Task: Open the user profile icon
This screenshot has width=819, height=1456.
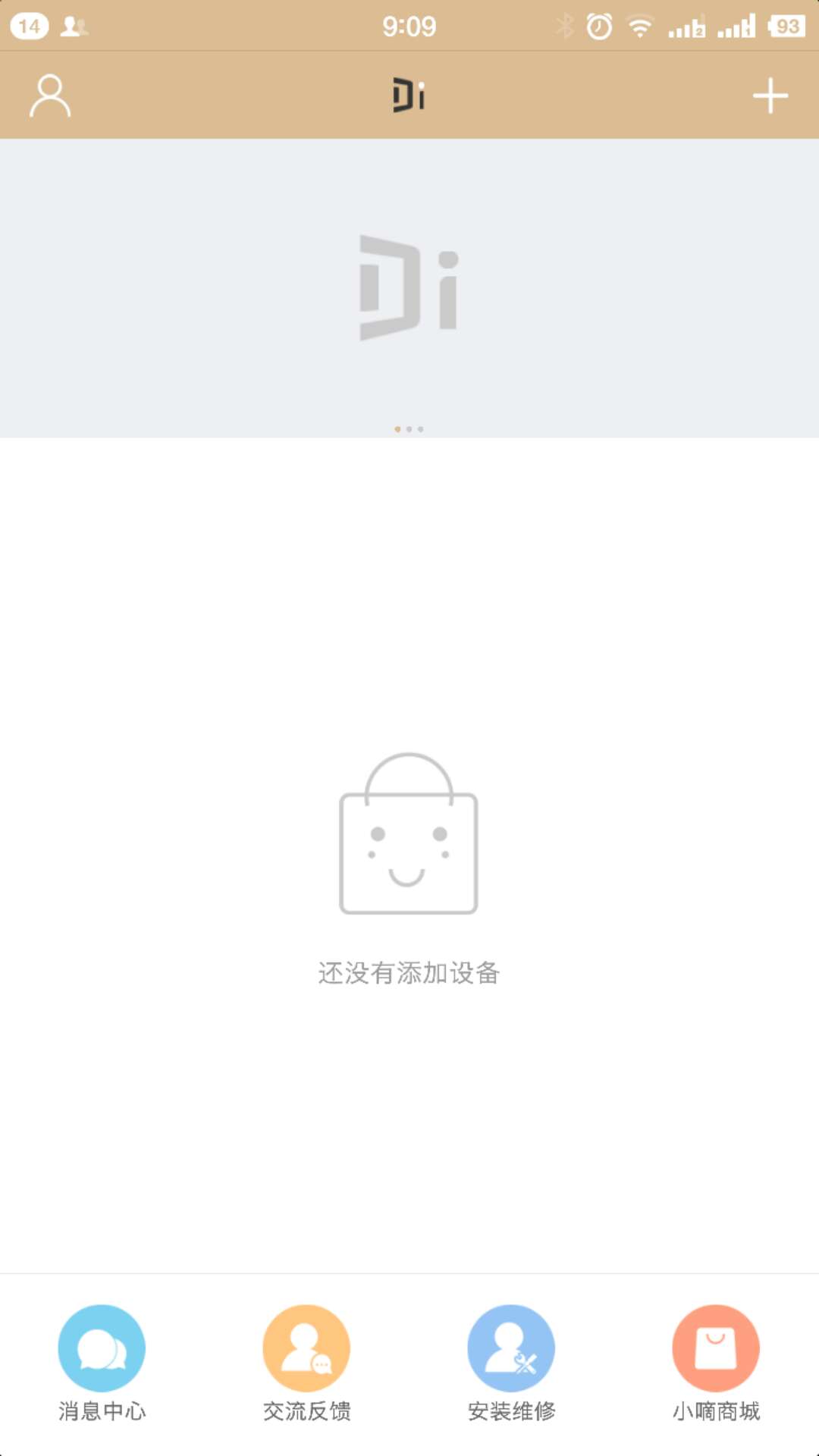Action: (50, 96)
